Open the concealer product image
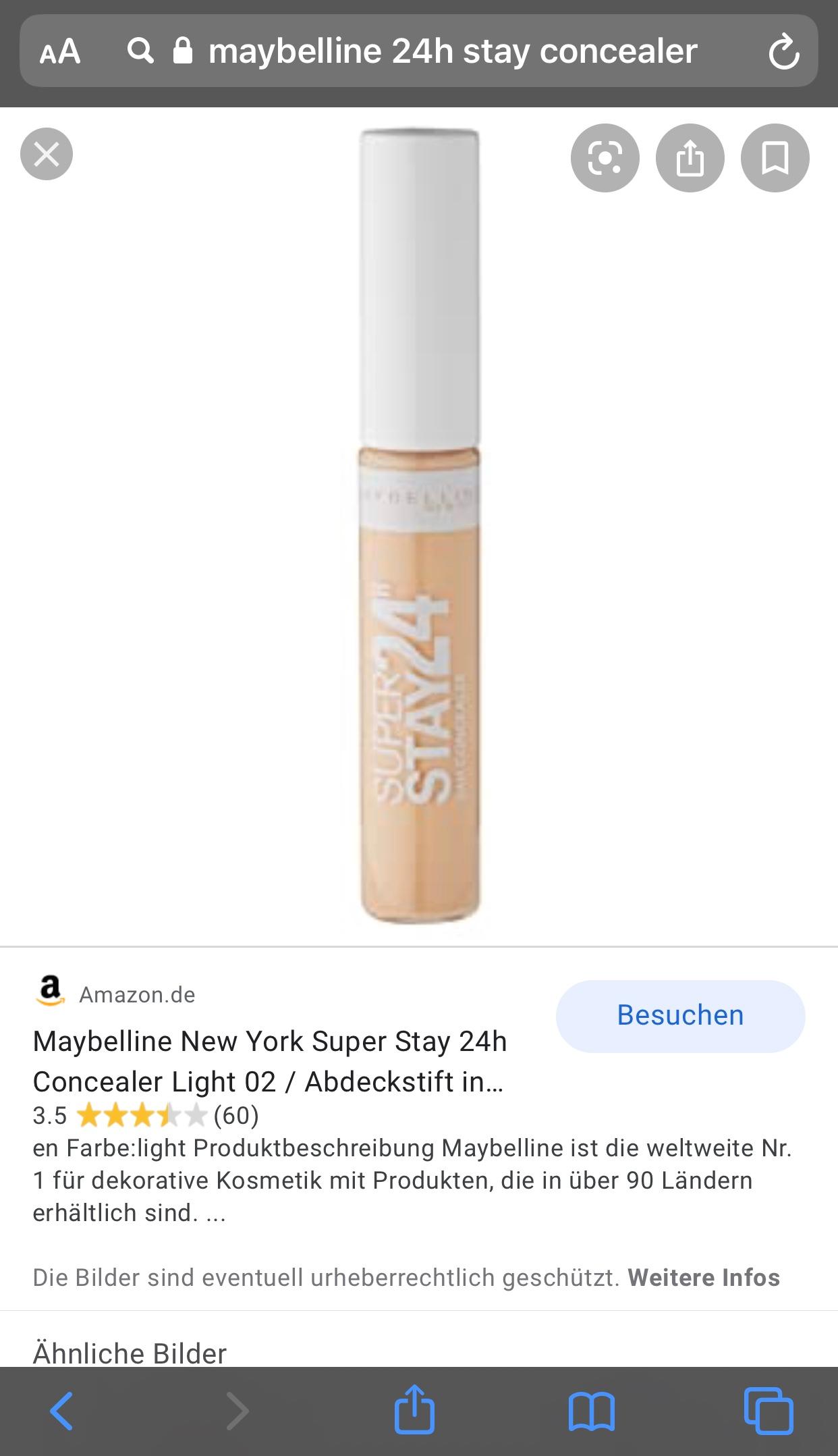This screenshot has height=1456, width=838. point(419,527)
